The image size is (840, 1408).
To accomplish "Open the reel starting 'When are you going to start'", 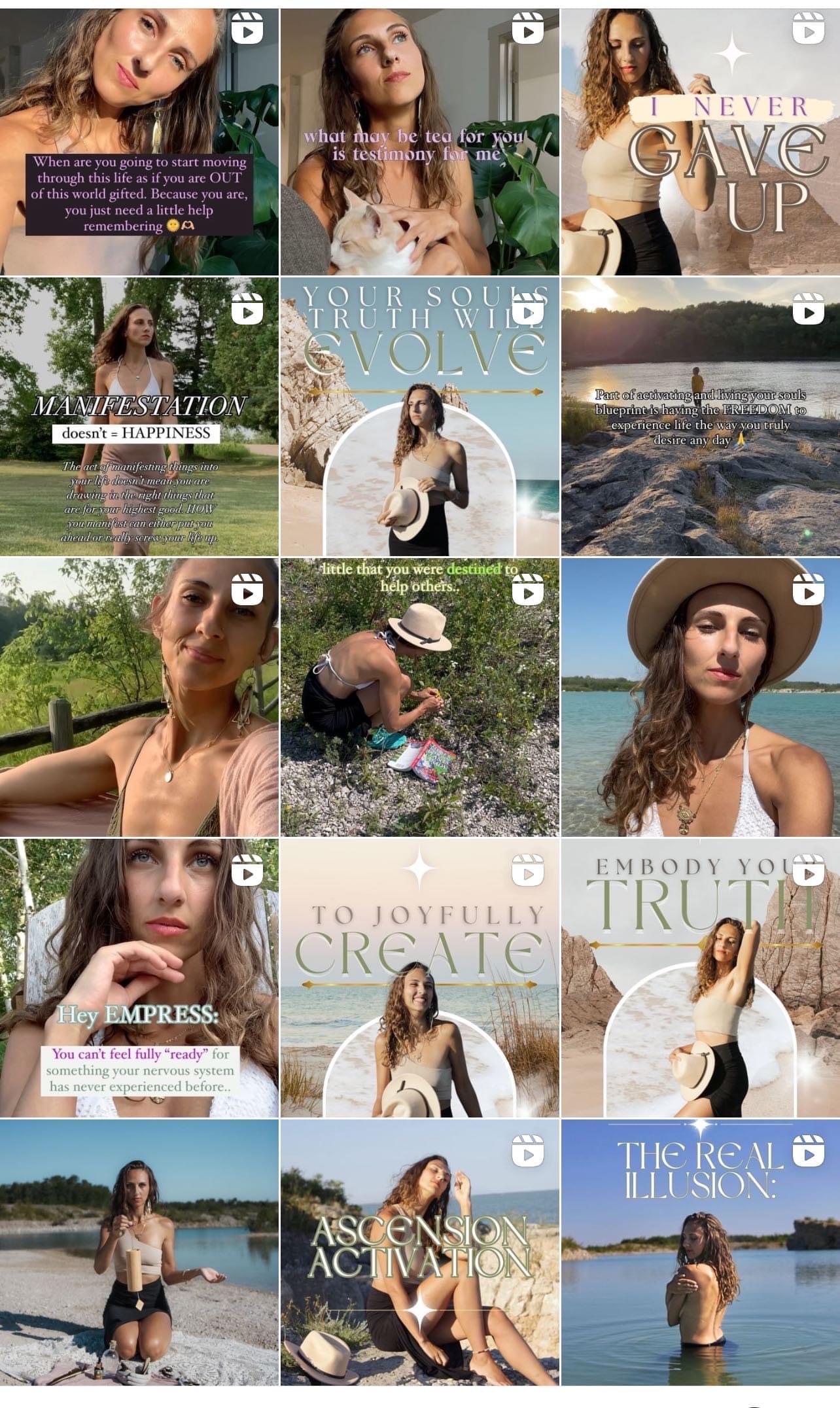I will coord(139,141).
